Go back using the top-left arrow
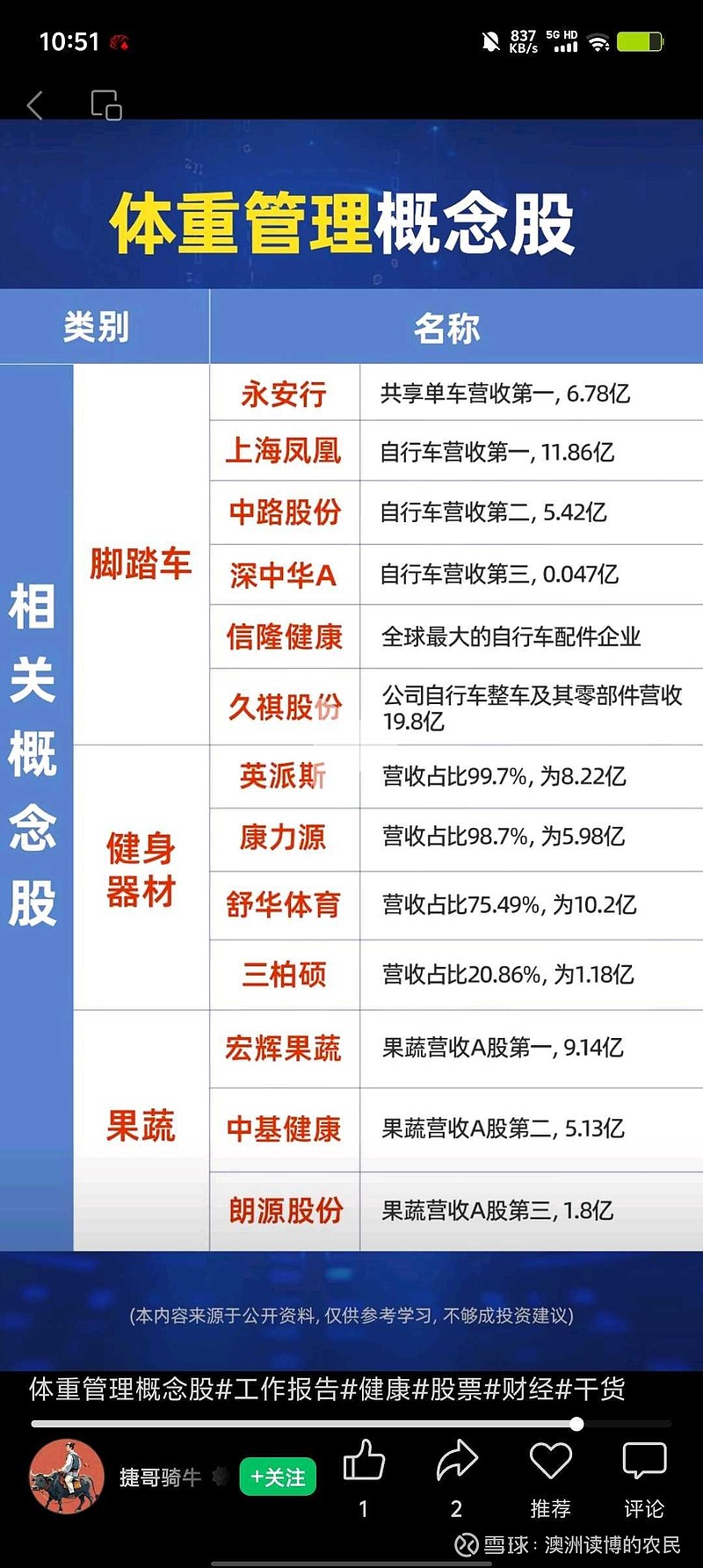Viewport: 703px width, 1568px height. 35,105
